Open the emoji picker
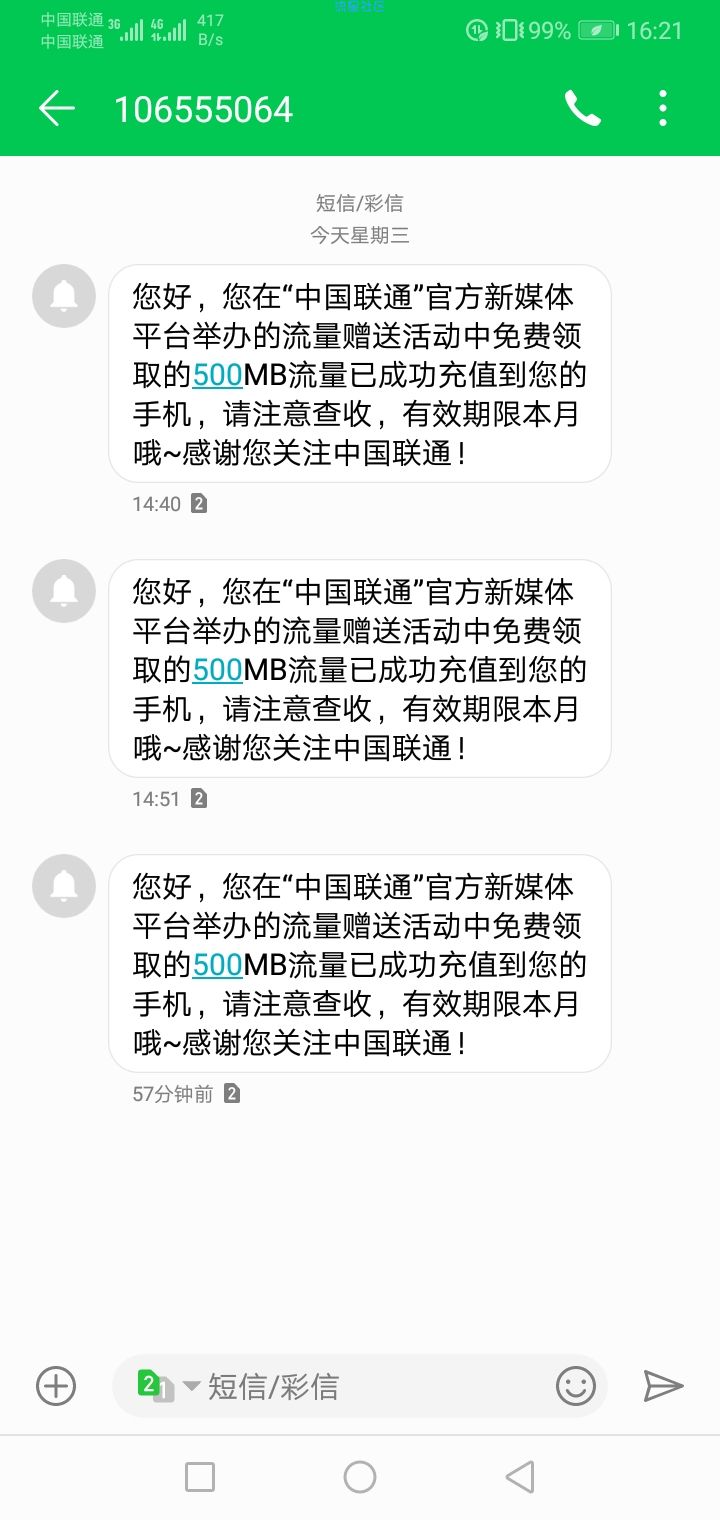The width and height of the screenshot is (720, 1520). 576,1386
